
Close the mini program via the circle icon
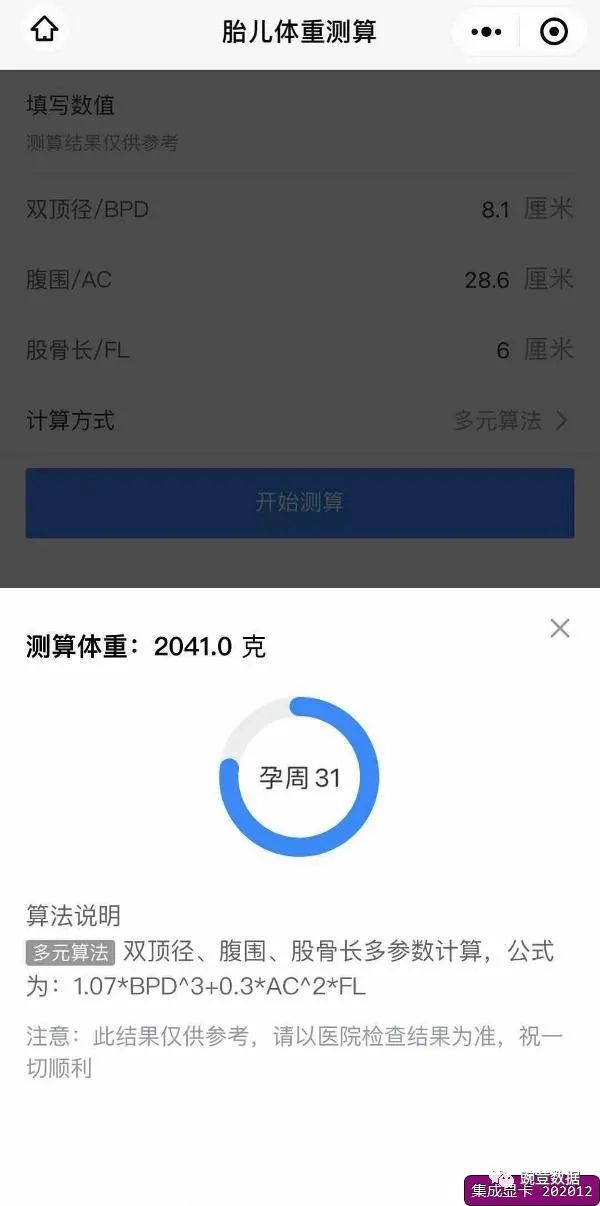(553, 32)
